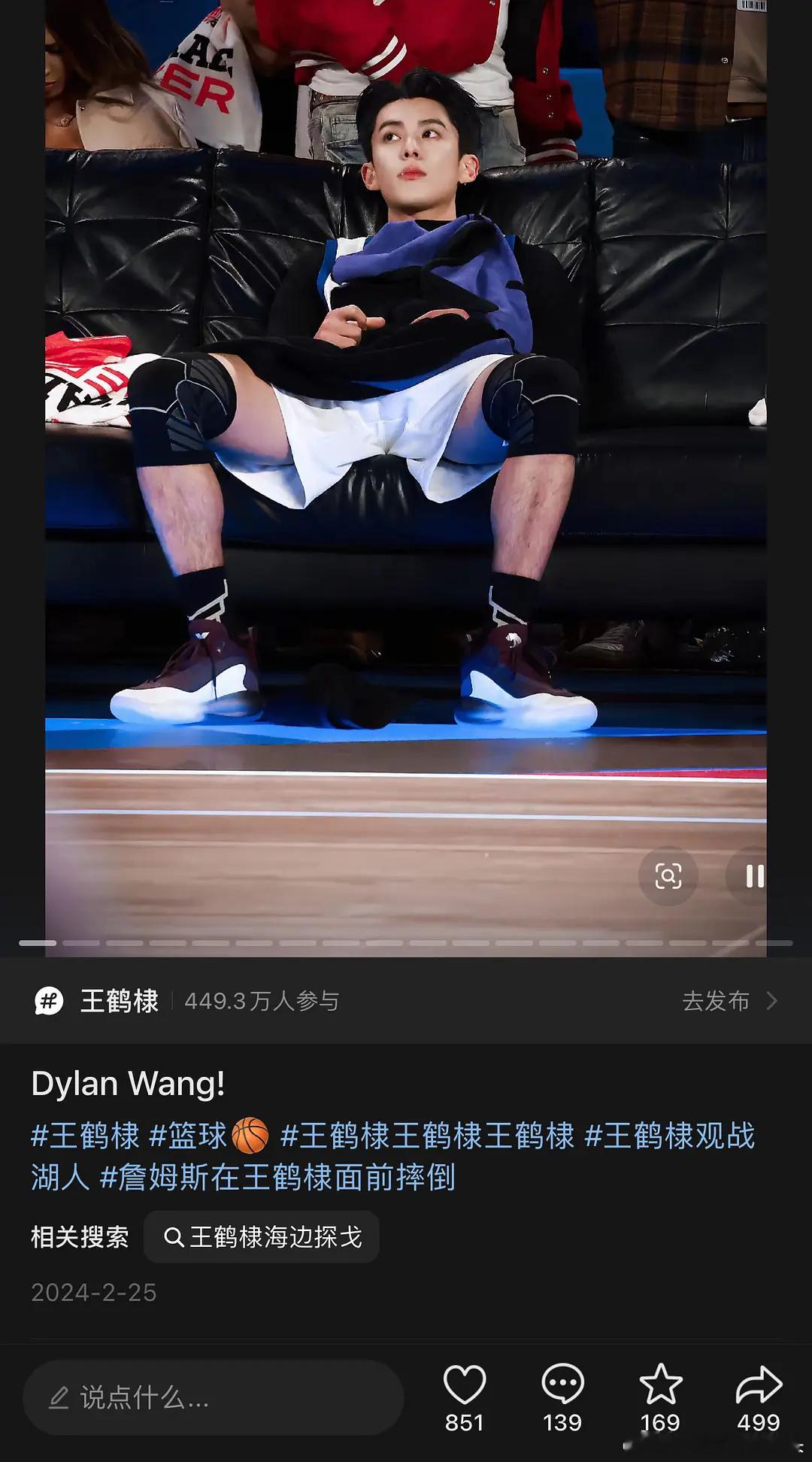The width and height of the screenshot is (812, 1462).
Task: Open the #王鹤棣王鹤棣王鹤棣 hashtag
Action: pyautogui.click(x=427, y=1136)
